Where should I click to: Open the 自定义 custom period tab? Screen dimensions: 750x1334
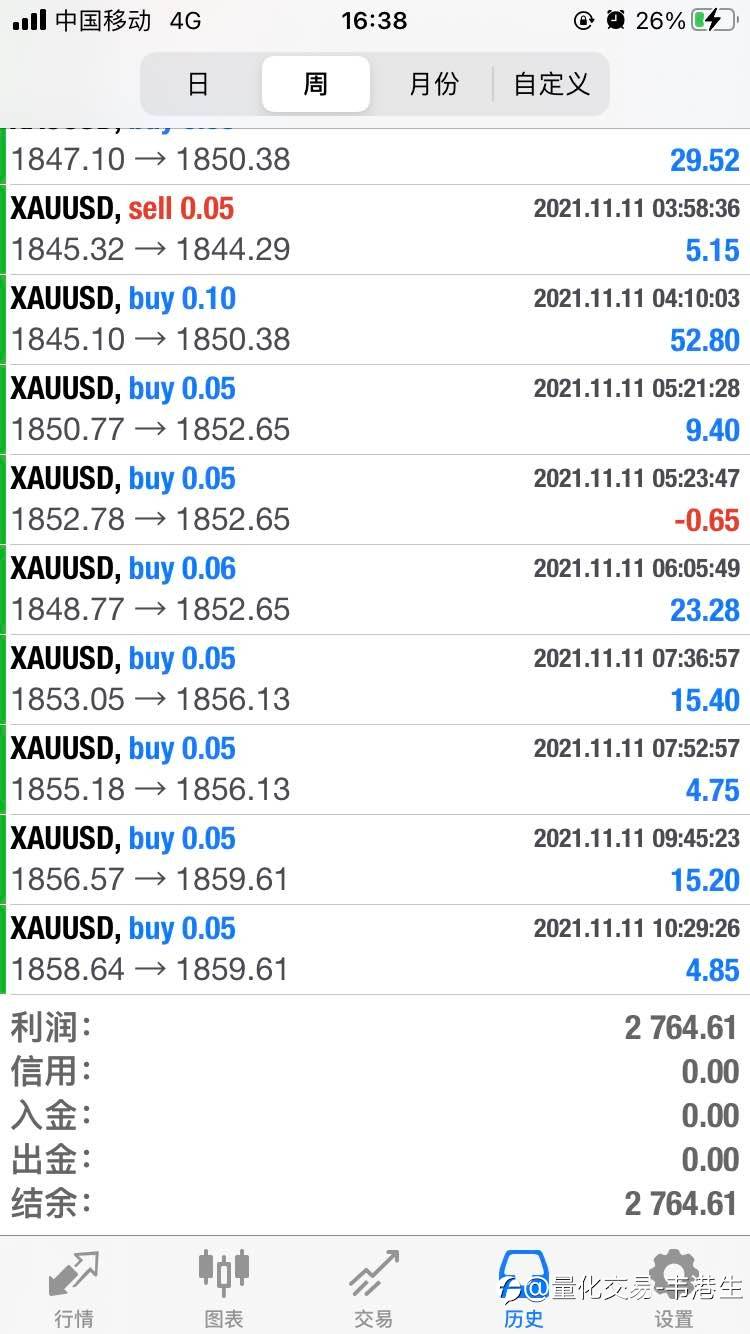coord(551,84)
